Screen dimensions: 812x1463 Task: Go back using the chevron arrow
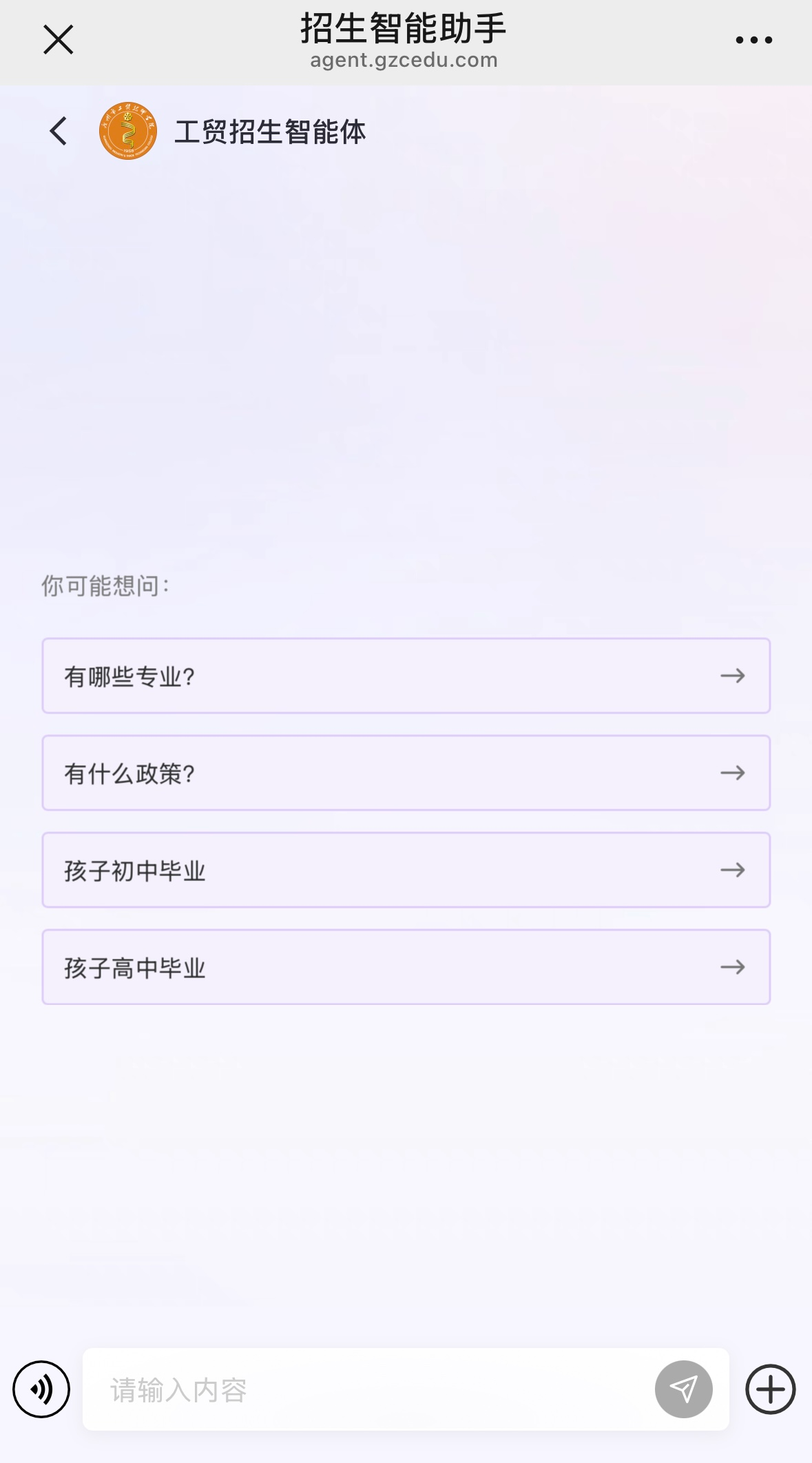pyautogui.click(x=59, y=131)
